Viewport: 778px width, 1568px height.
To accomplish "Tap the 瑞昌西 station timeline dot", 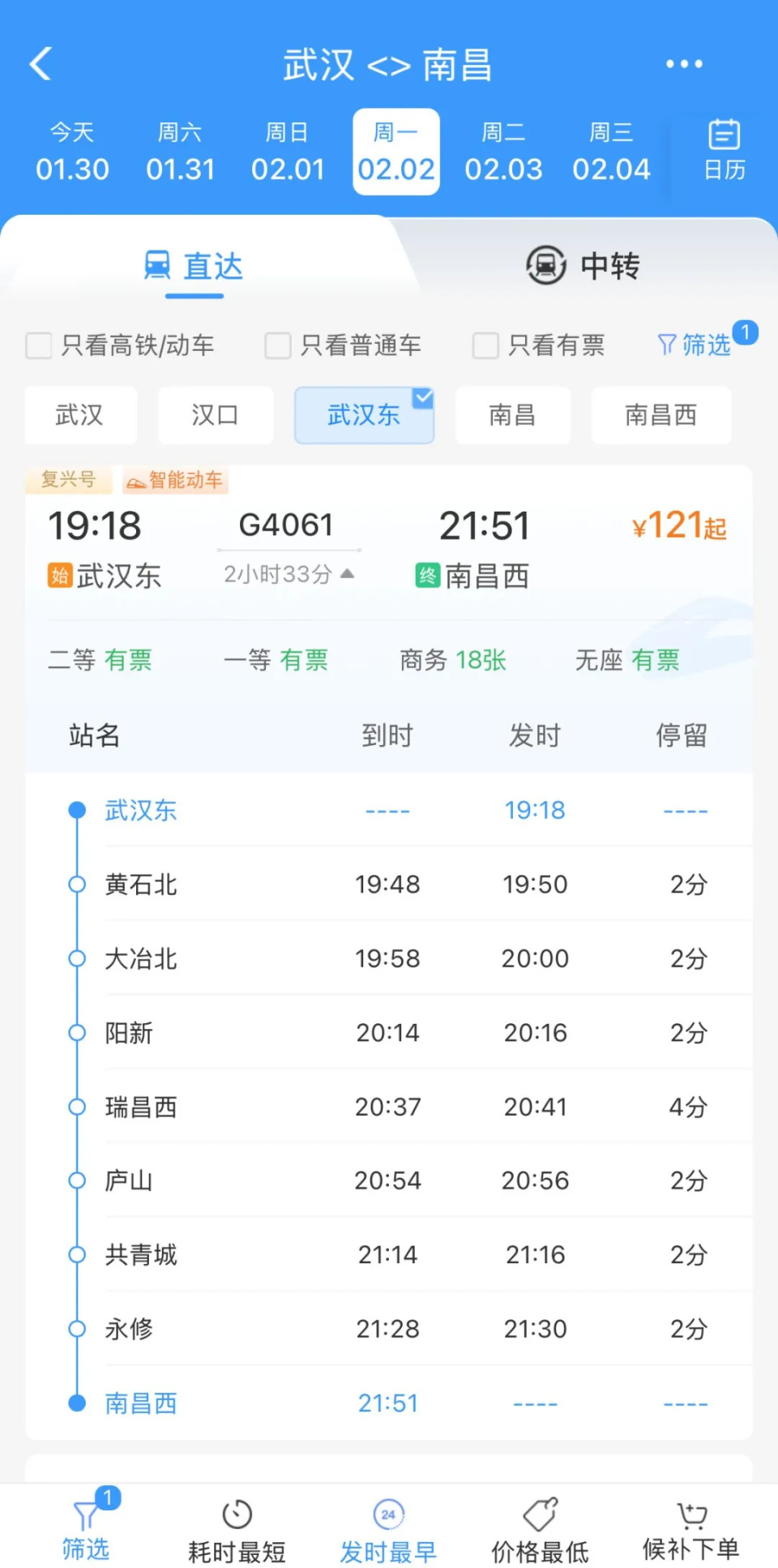I will 77,1106.
